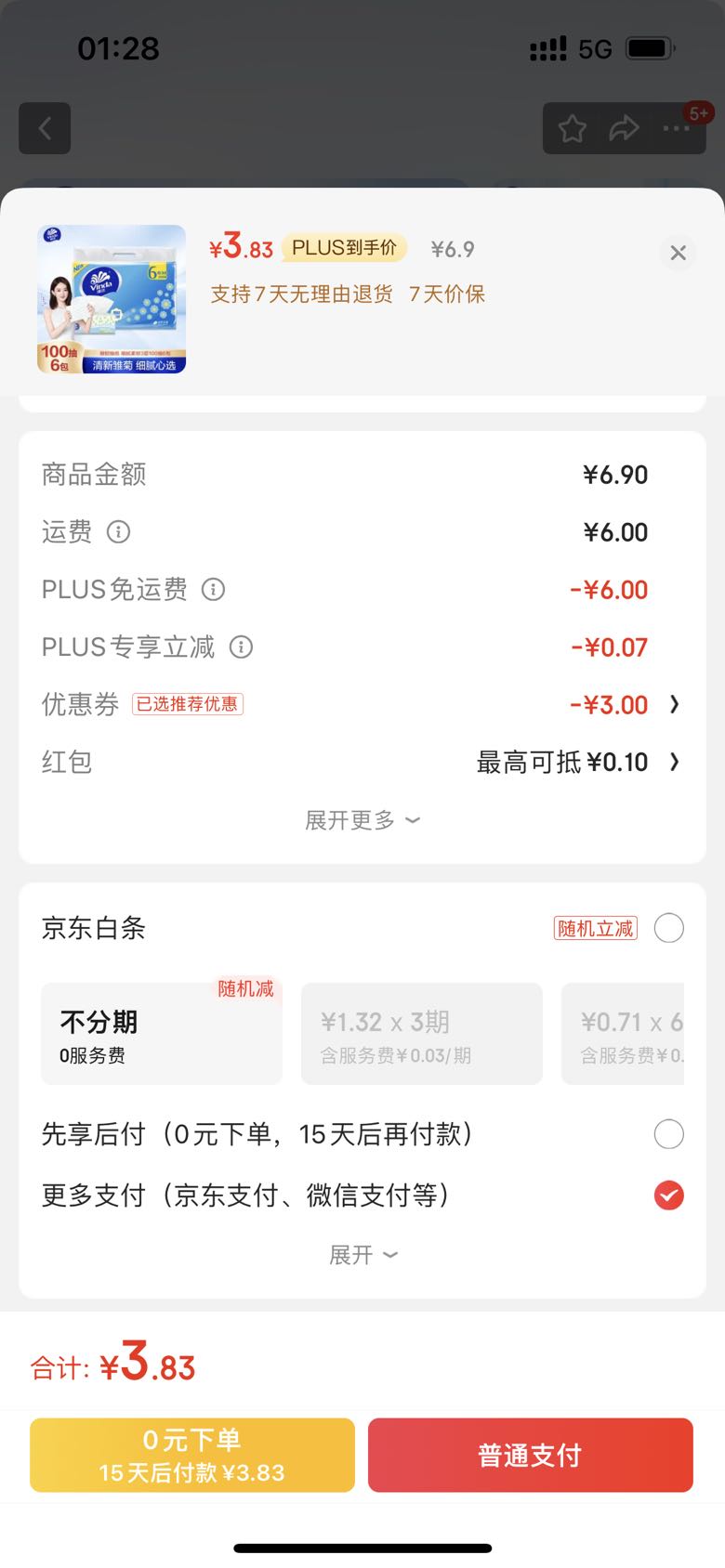Select 先享后付 pay-later option
This screenshot has width=725, height=1568.
(668, 1134)
